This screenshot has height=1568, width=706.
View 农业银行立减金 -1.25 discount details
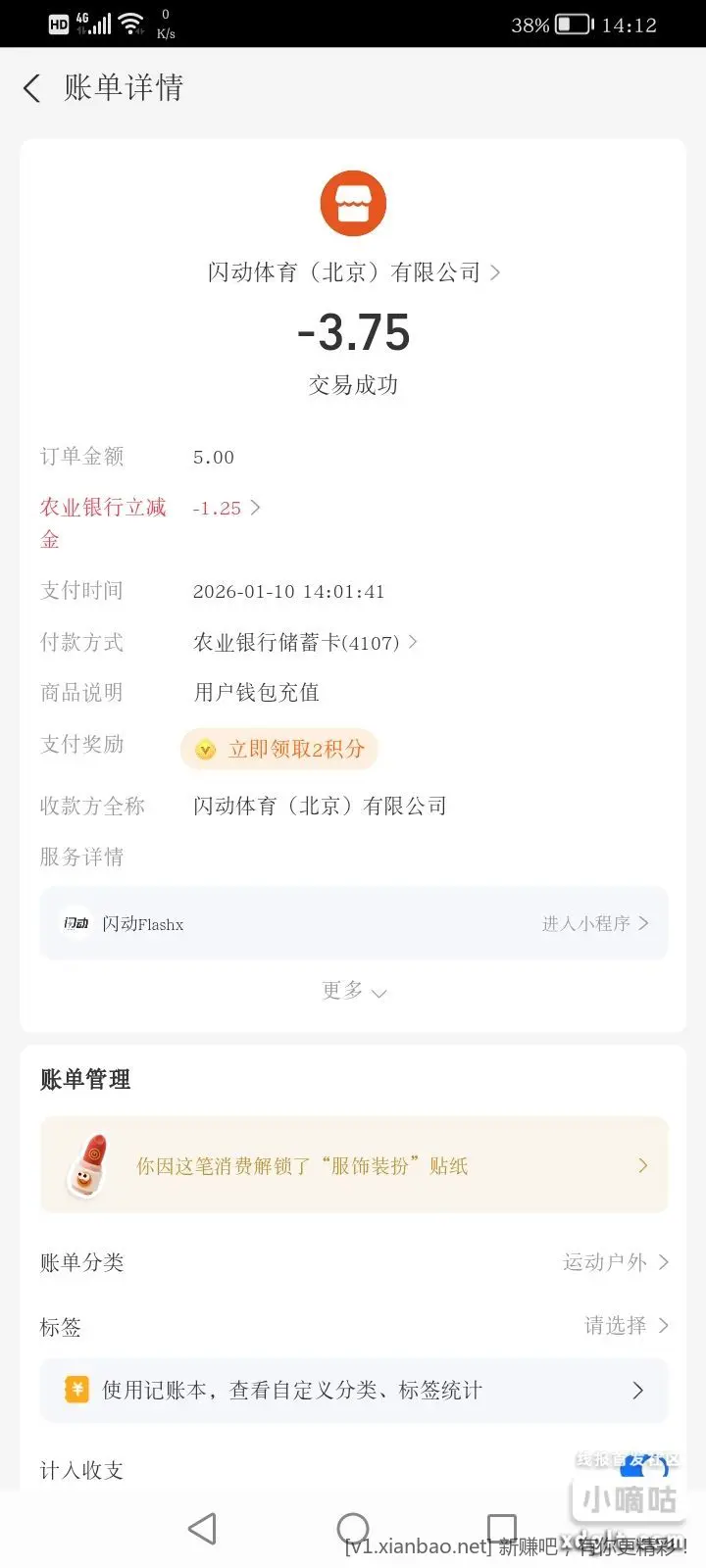click(226, 508)
